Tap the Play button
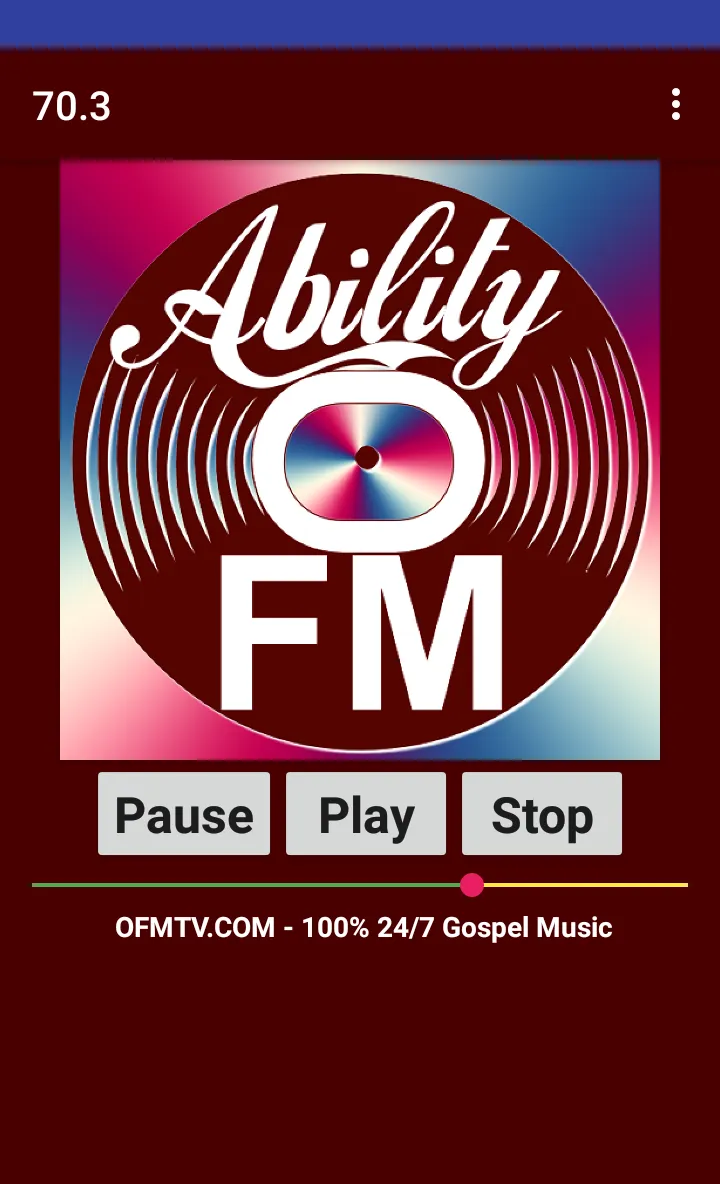720x1184 pixels. pos(366,814)
